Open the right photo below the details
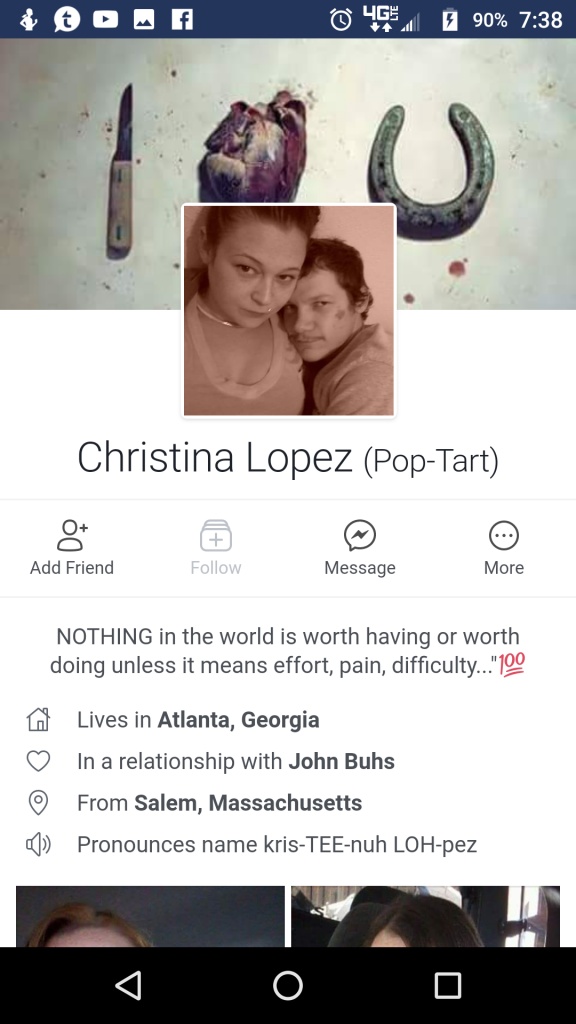The height and width of the screenshot is (1024, 576). (425, 916)
